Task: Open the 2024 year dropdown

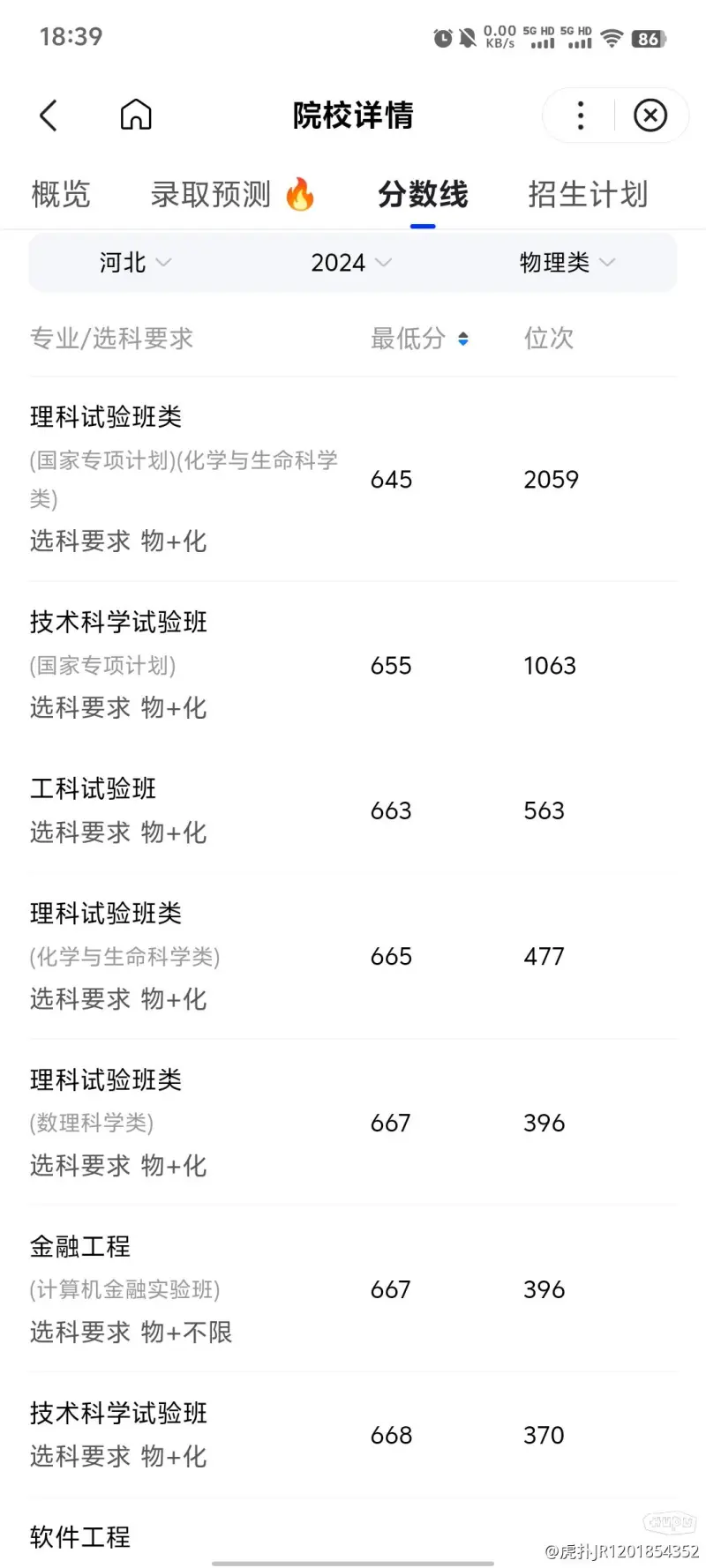Action: click(351, 262)
